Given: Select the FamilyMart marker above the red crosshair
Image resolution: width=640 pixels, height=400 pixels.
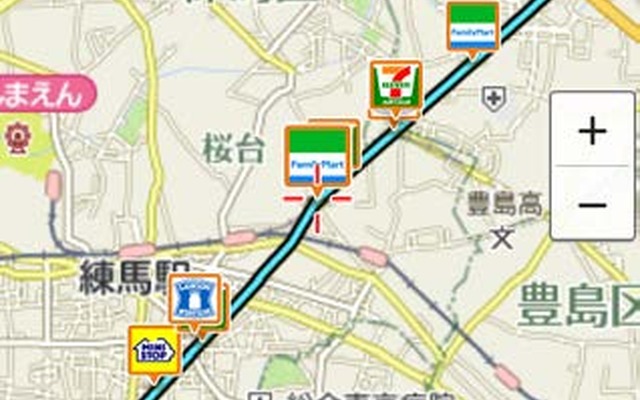Looking at the screenshot, I should click(x=317, y=155).
